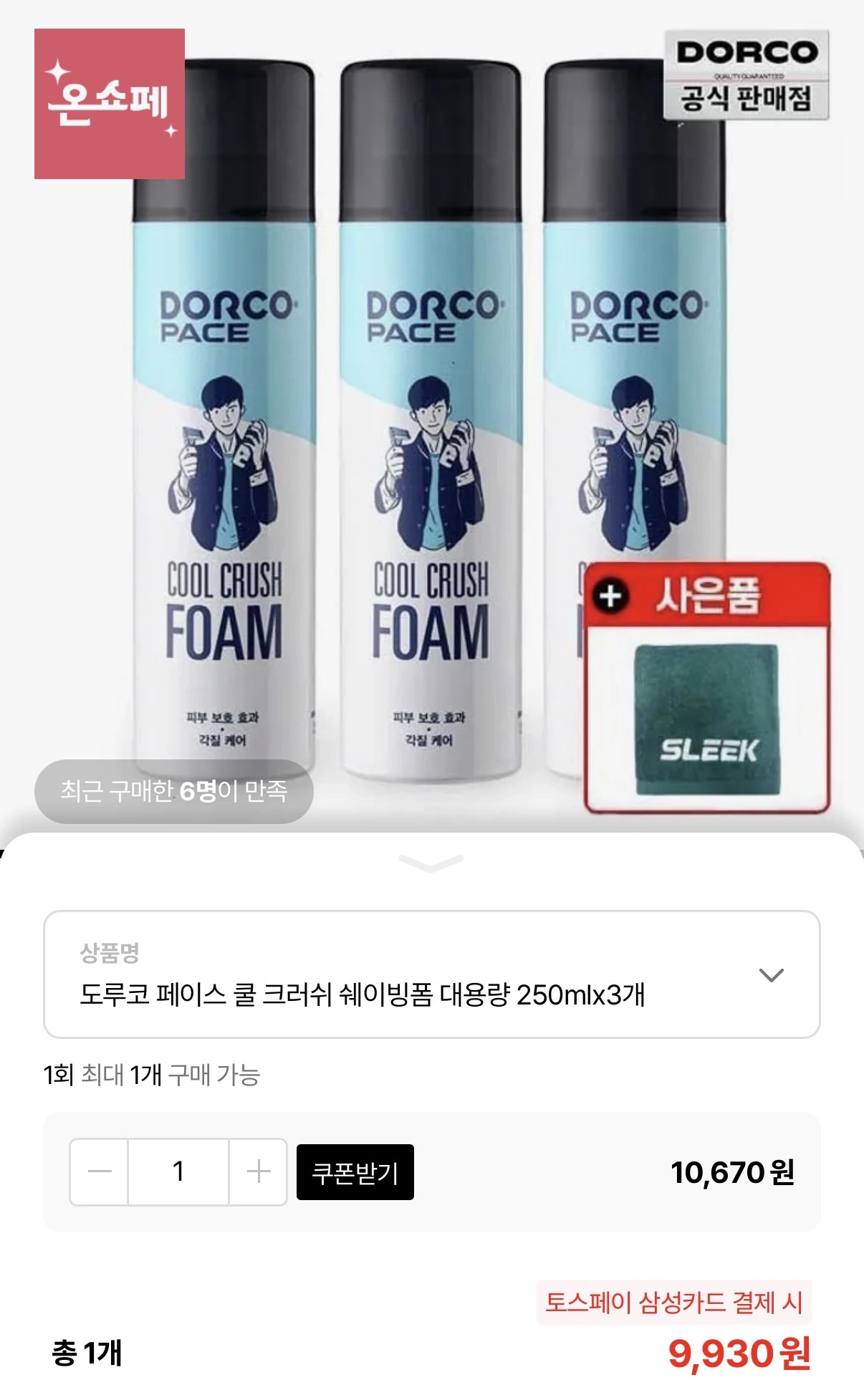Tap the 쿠폰받기 coupon button

(x=355, y=1172)
